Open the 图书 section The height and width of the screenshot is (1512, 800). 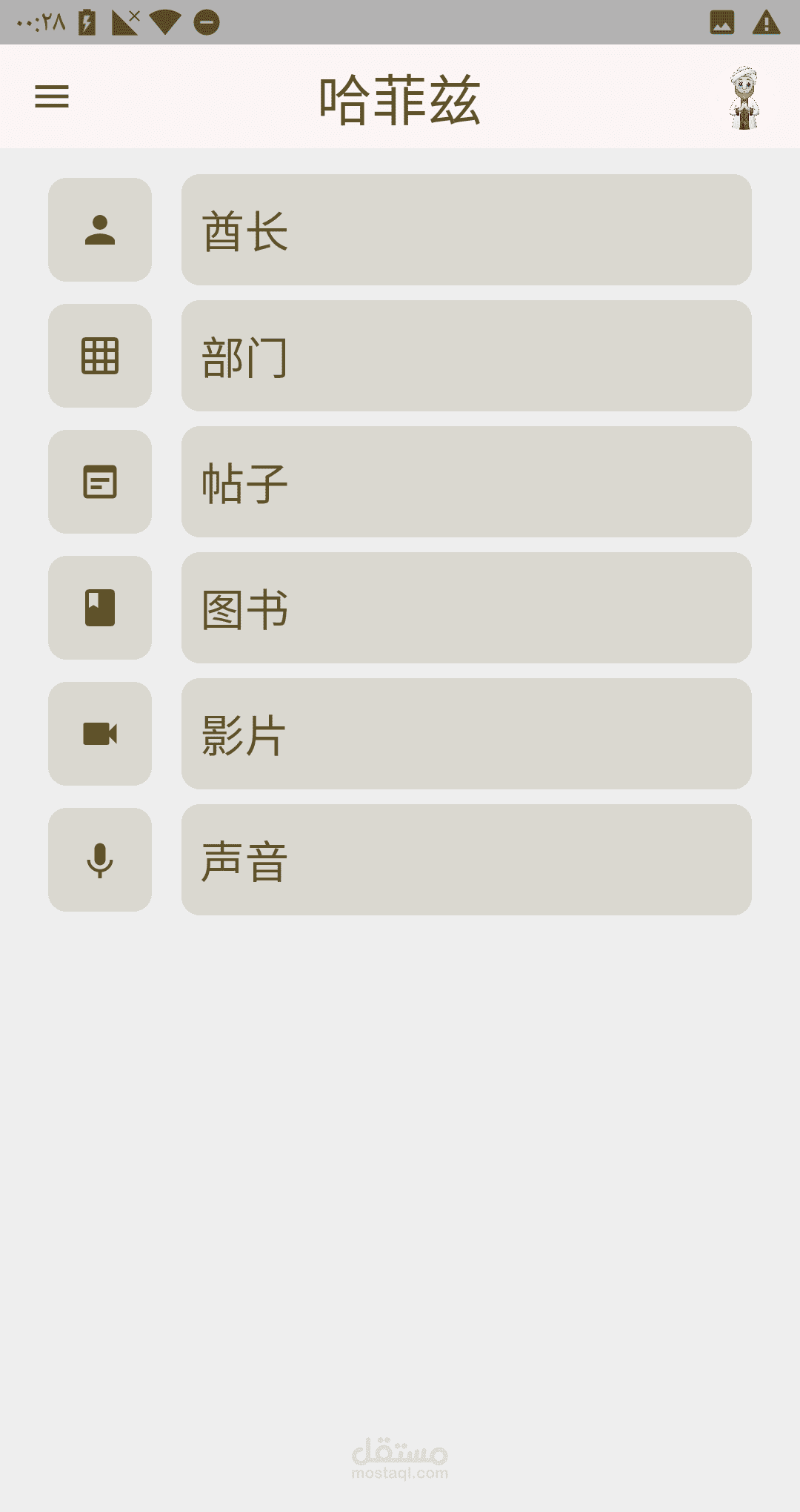[x=467, y=608]
